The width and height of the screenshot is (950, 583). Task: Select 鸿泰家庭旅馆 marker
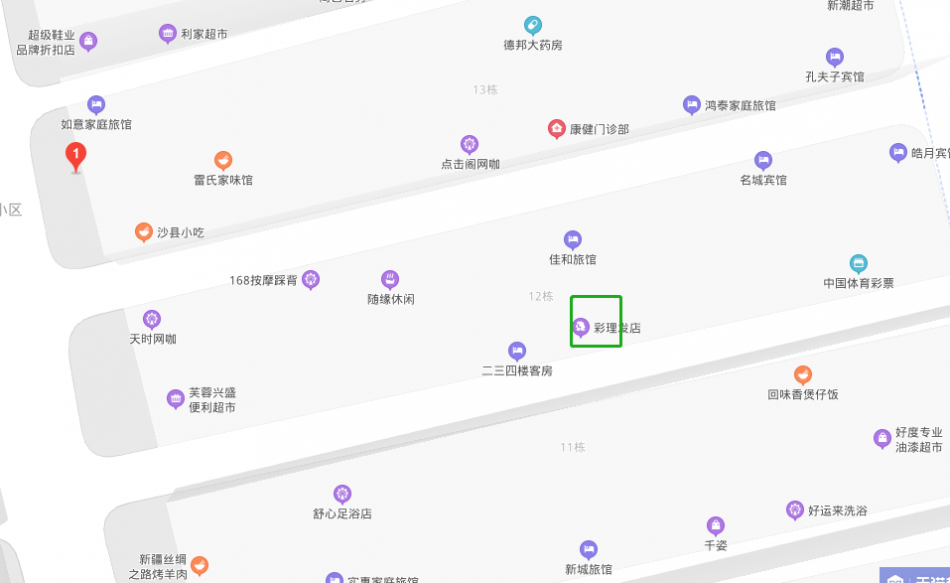[x=691, y=104]
